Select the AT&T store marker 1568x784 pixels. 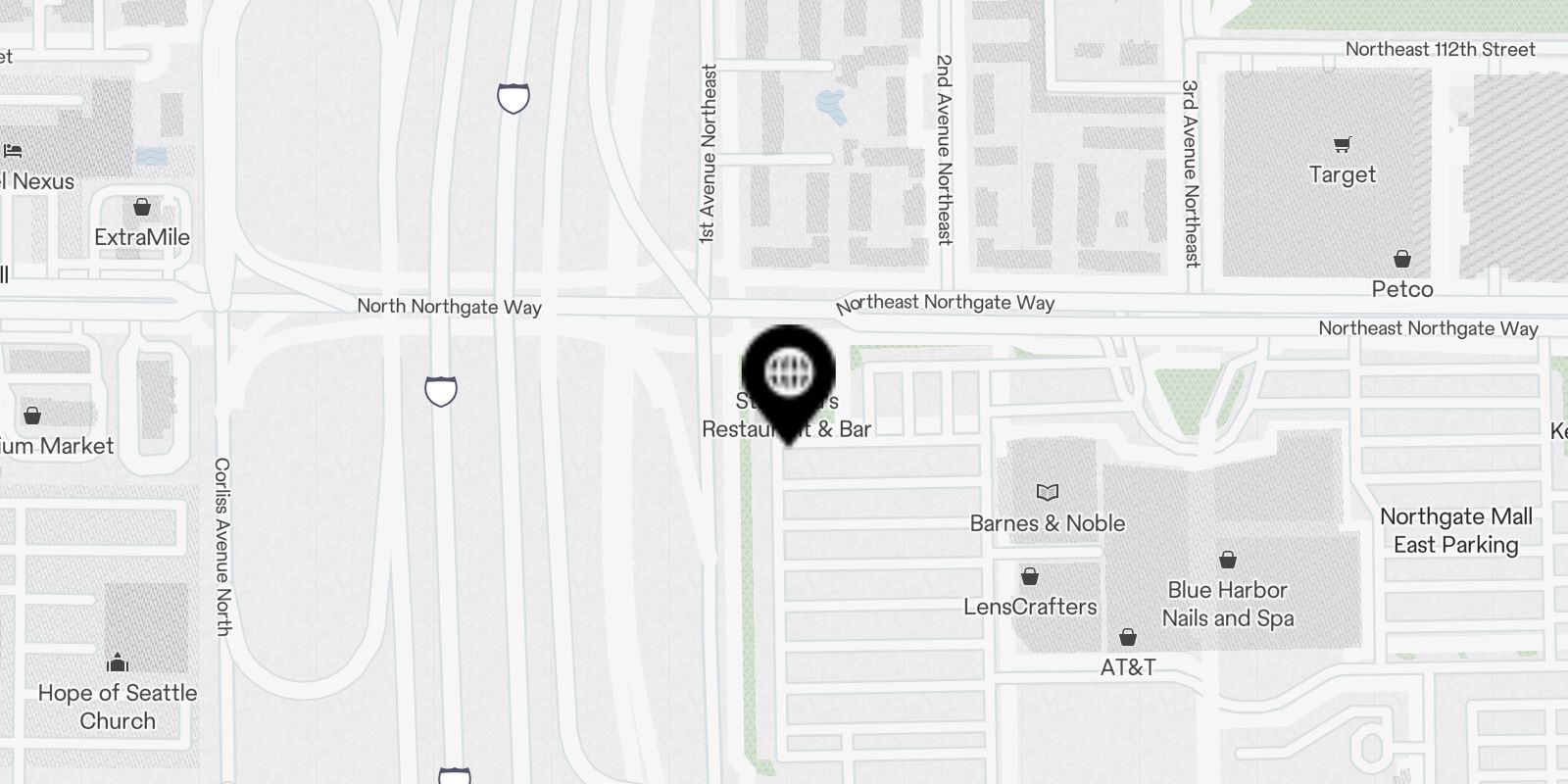click(x=1127, y=638)
